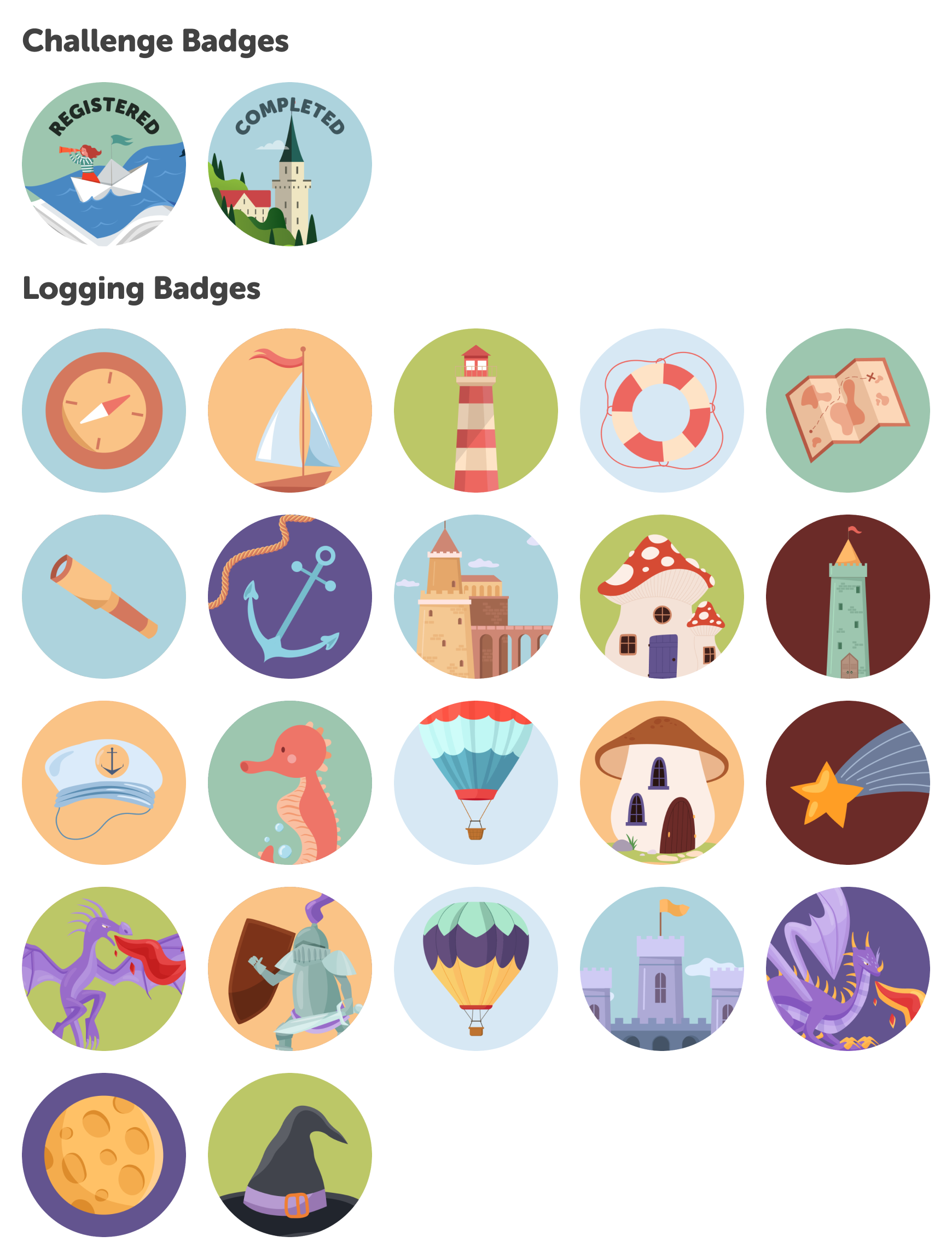Open the Registered challenge badge
Image resolution: width=952 pixels, height=1259 pixels.
tap(103, 164)
